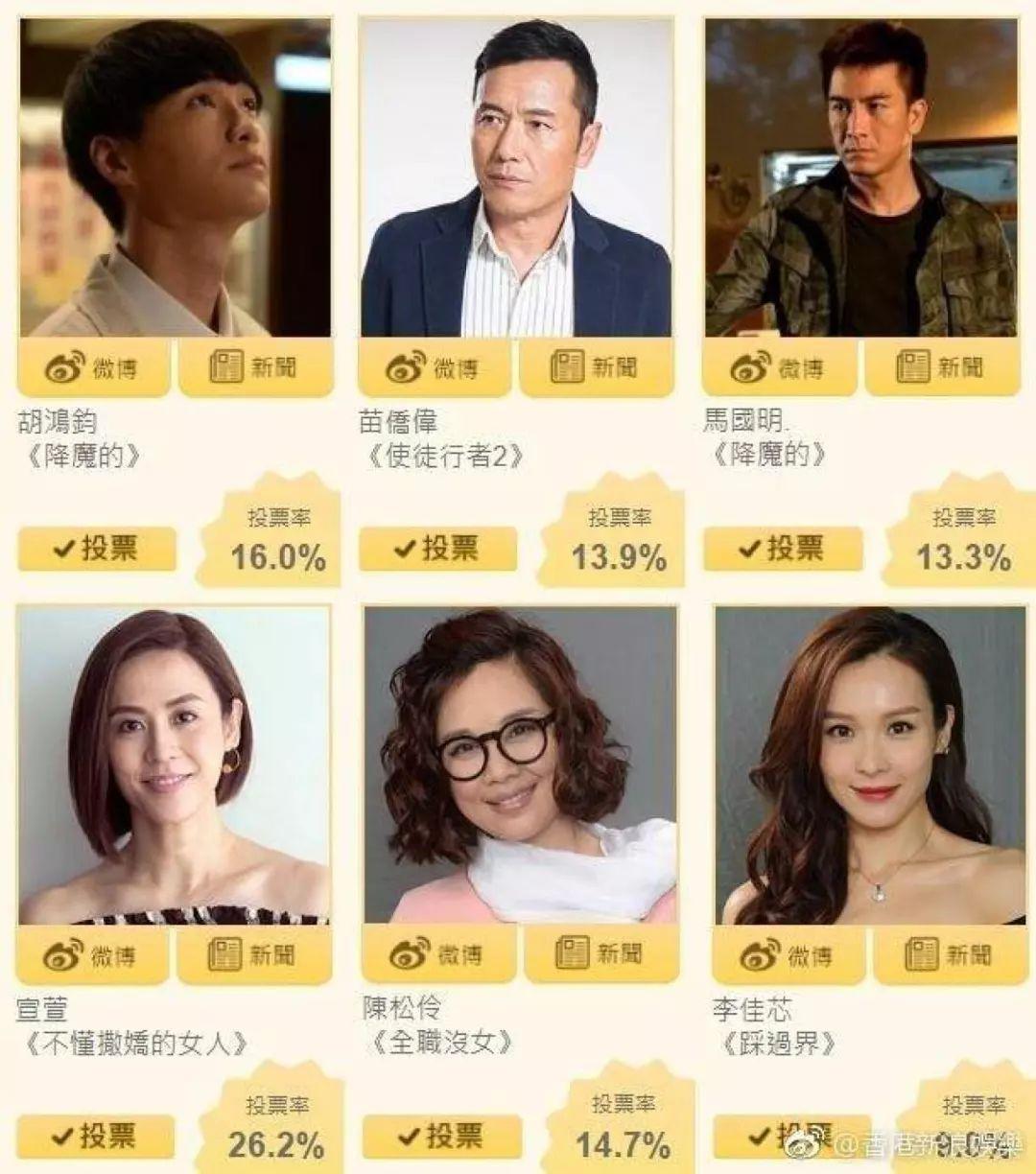Read 新聞 about 苗僑偉
This screenshot has height=1174, width=1036.
[596, 366]
